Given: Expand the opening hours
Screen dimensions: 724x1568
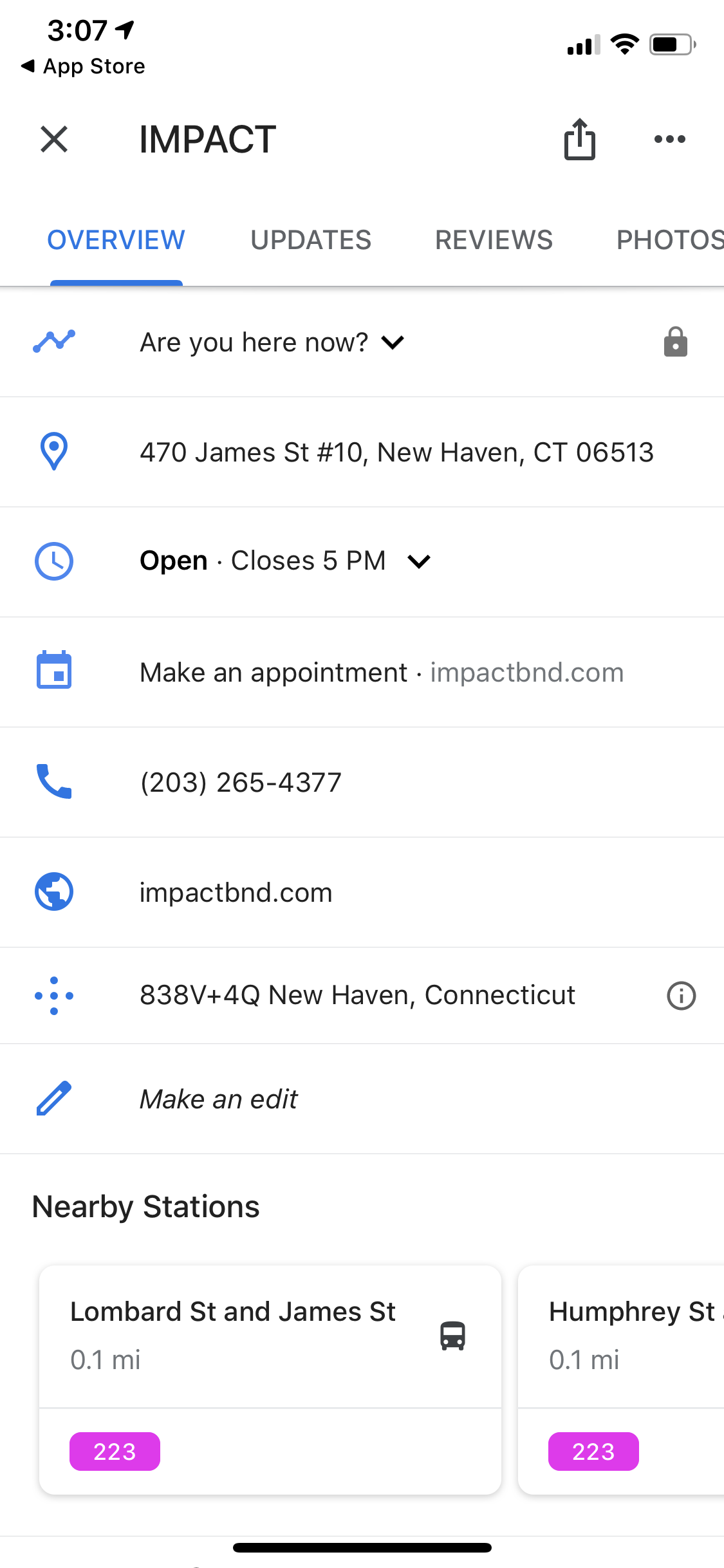Looking at the screenshot, I should point(362,561).
